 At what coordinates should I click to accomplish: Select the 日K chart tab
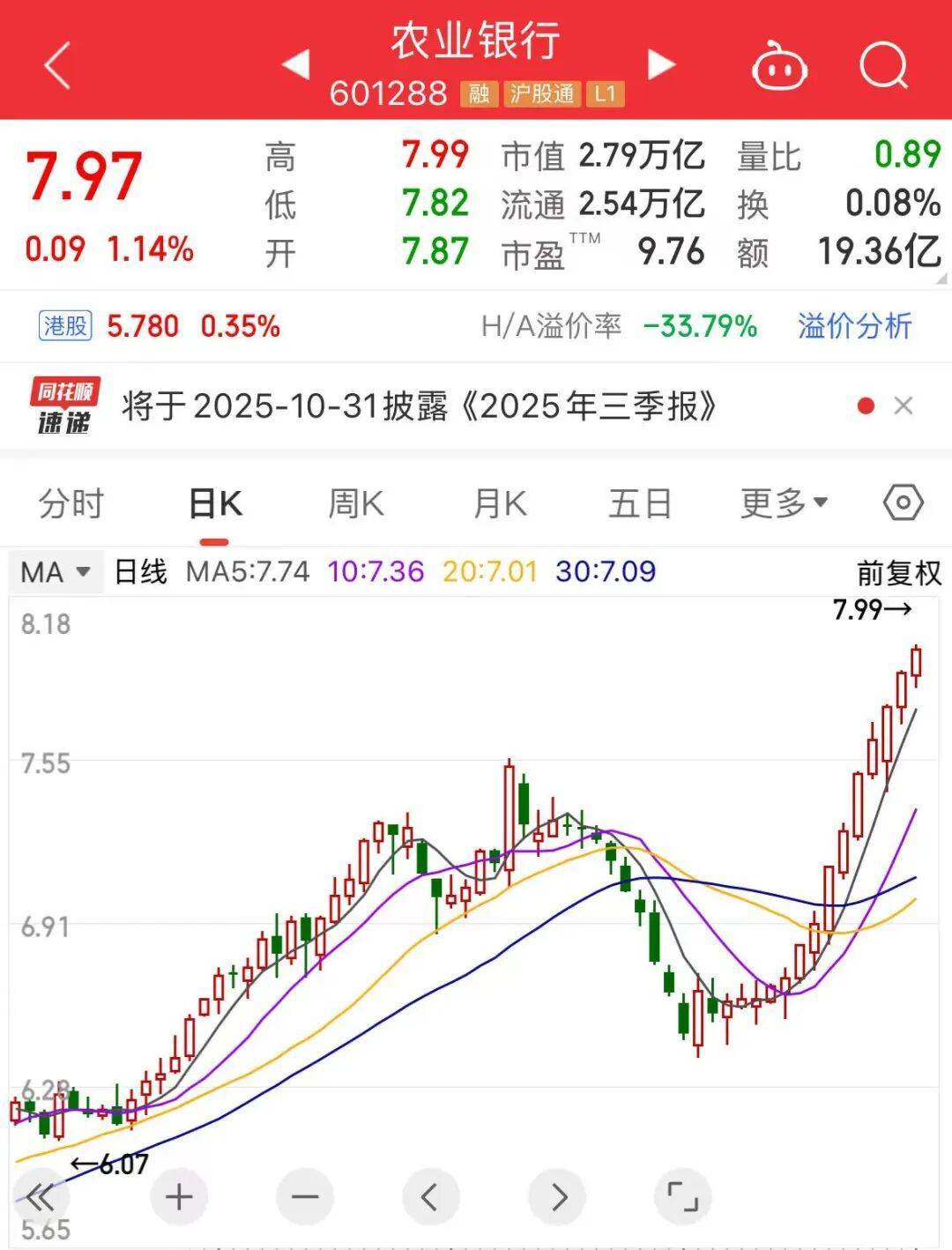[215, 504]
